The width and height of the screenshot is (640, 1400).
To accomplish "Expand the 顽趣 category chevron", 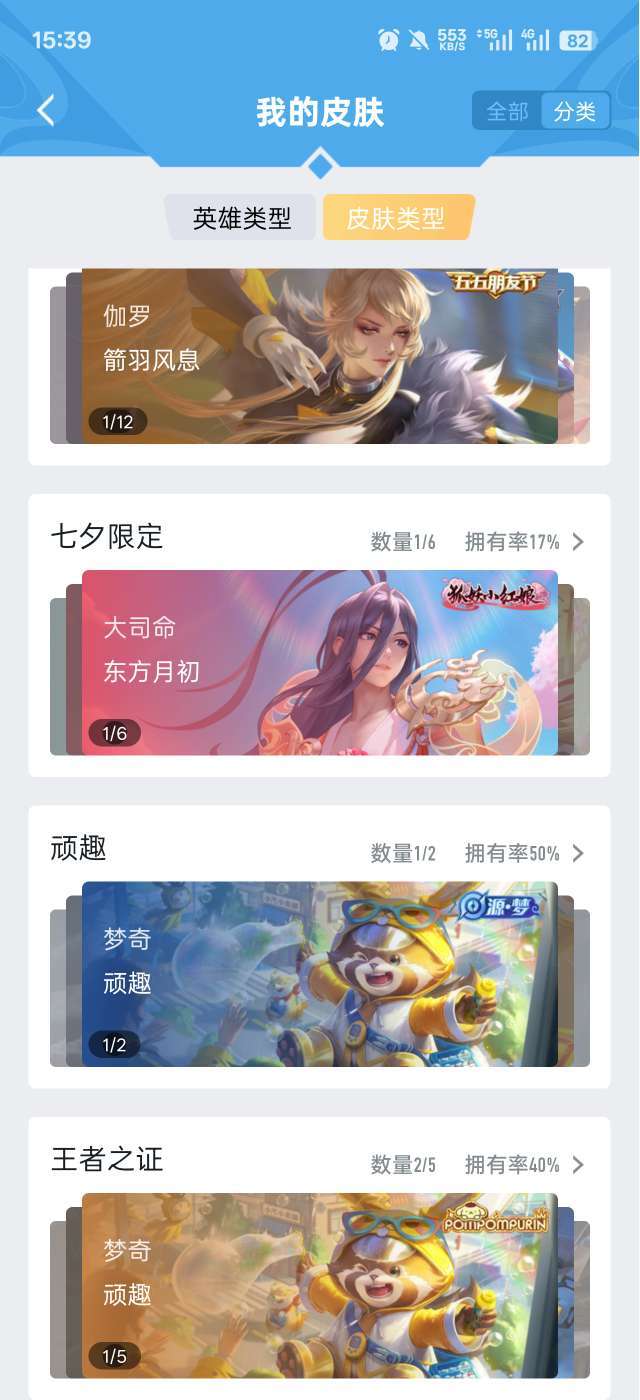I will pyautogui.click(x=578, y=853).
